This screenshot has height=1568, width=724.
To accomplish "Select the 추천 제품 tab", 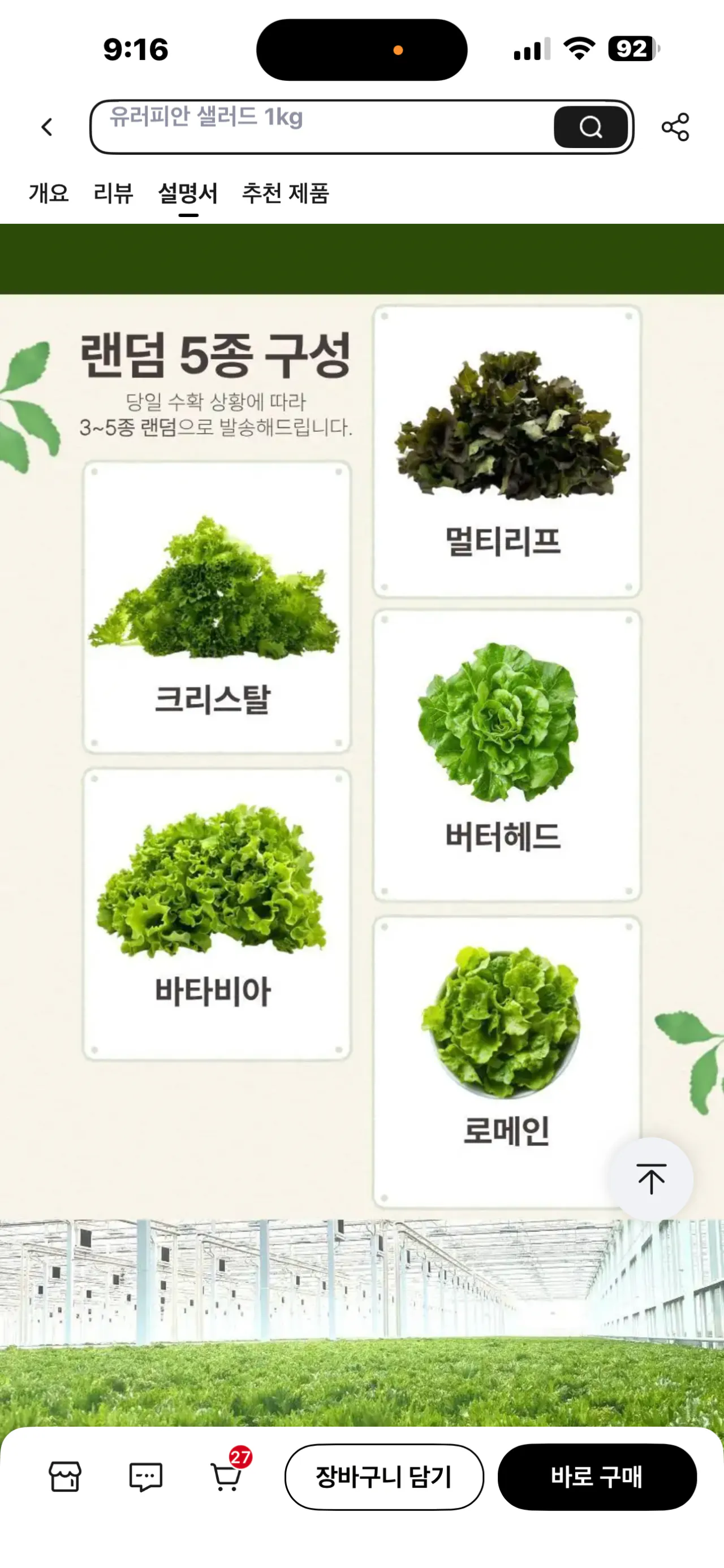I will 286,195.
